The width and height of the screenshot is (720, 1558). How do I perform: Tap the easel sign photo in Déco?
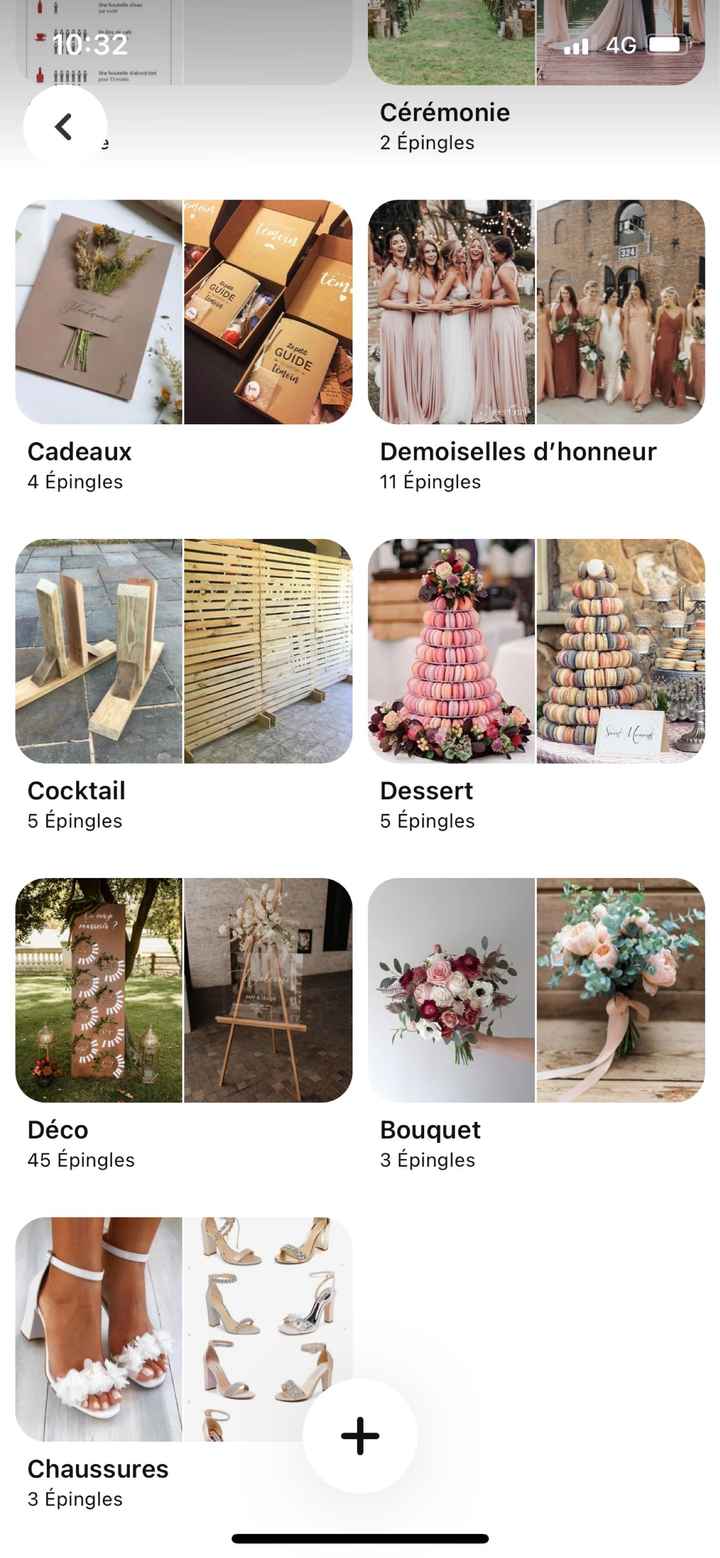coord(268,989)
